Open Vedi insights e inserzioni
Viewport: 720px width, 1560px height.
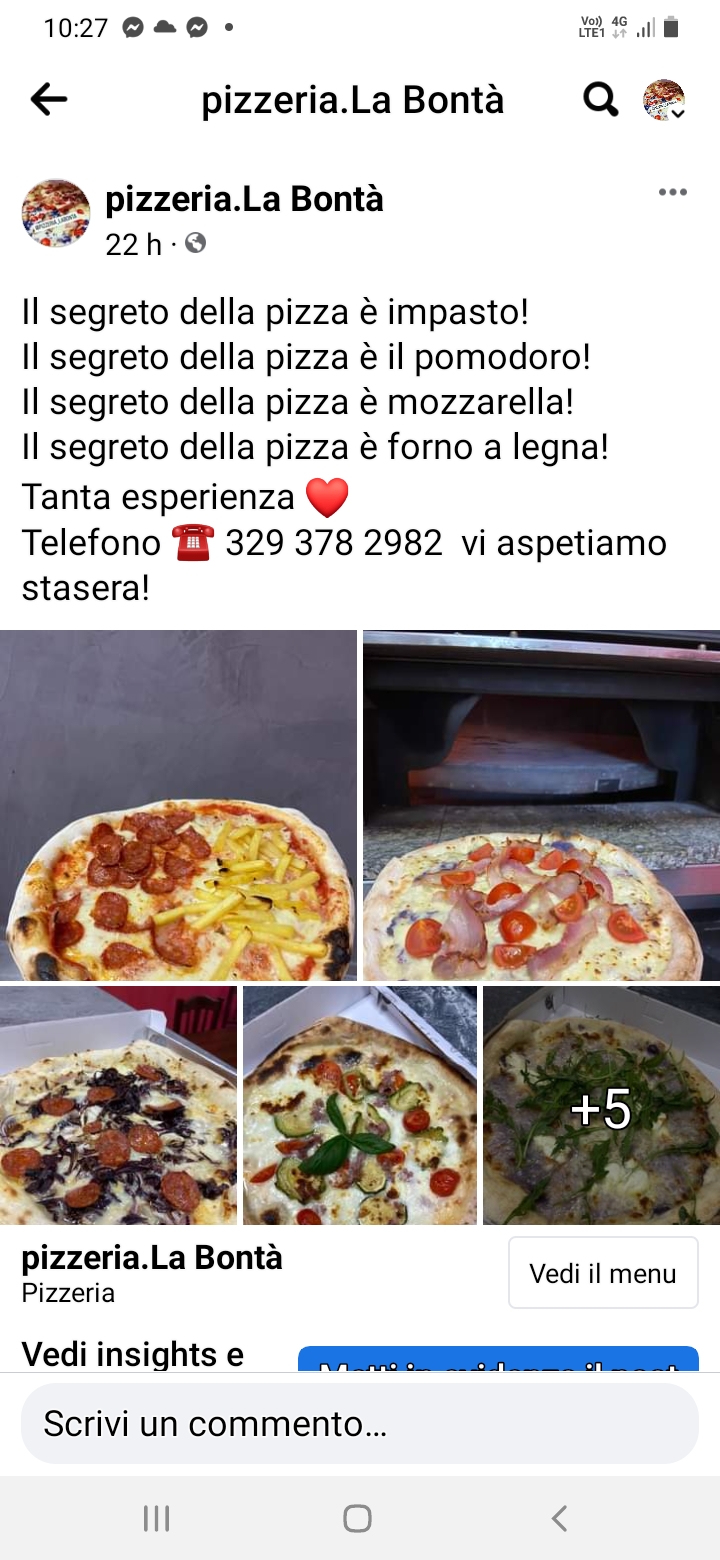click(133, 1354)
